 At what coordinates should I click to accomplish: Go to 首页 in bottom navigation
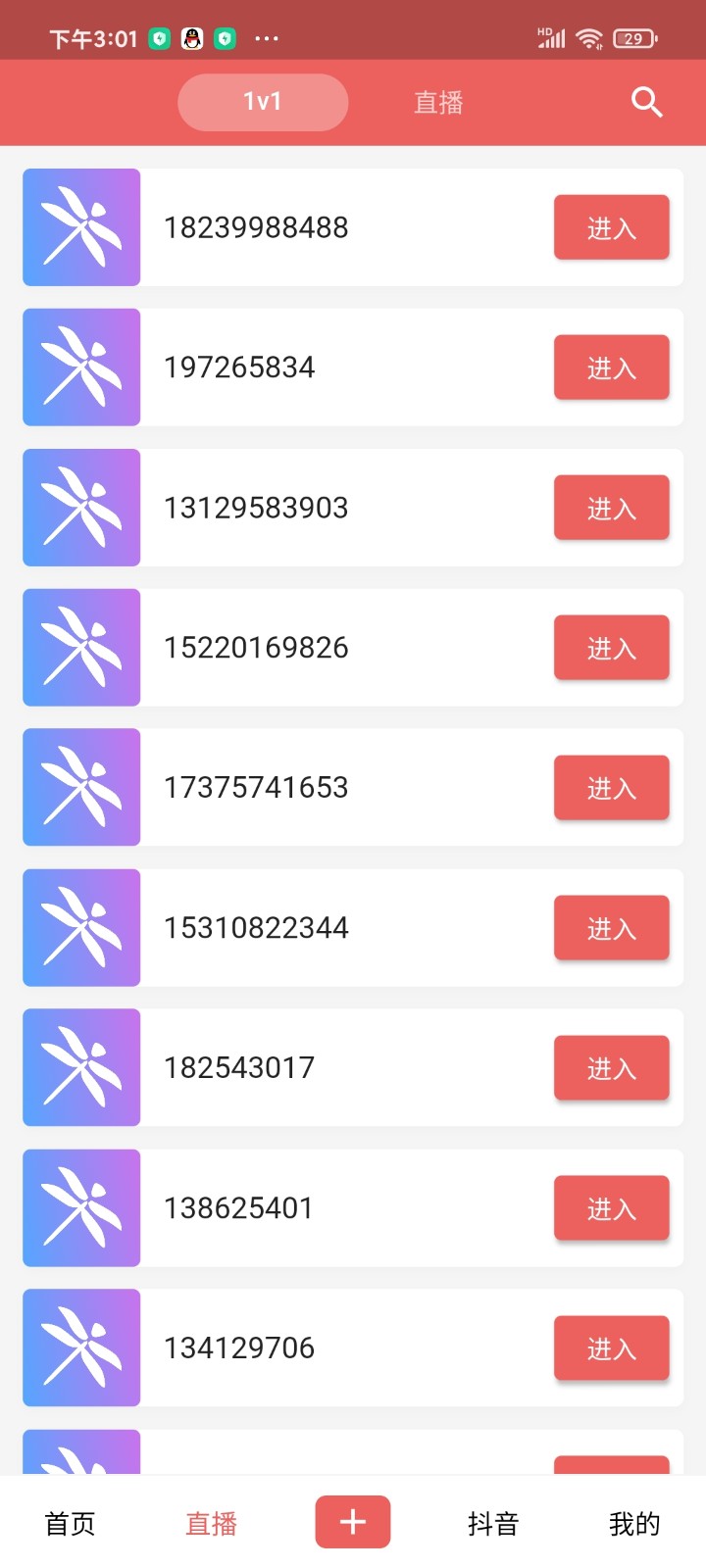pyautogui.click(x=71, y=1524)
